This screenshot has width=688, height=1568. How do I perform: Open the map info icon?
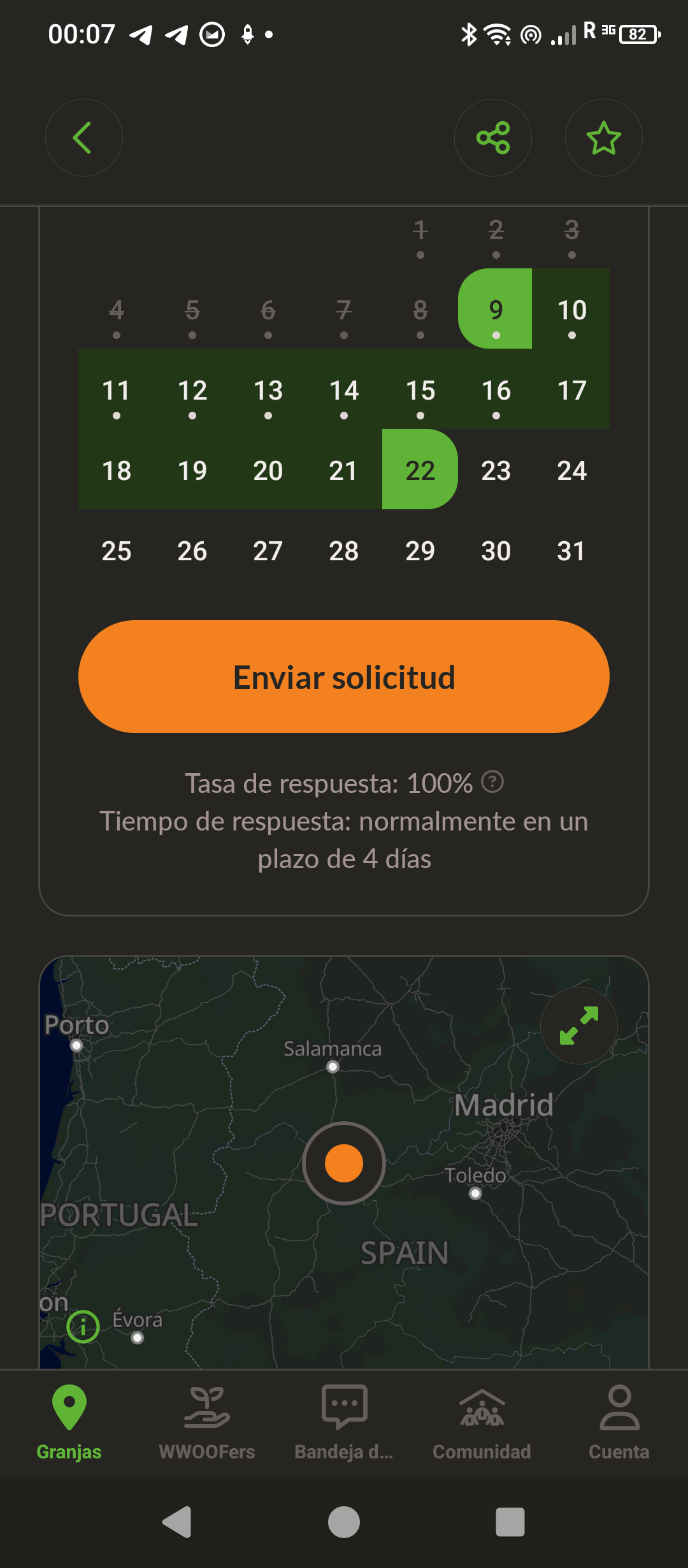(x=83, y=1326)
